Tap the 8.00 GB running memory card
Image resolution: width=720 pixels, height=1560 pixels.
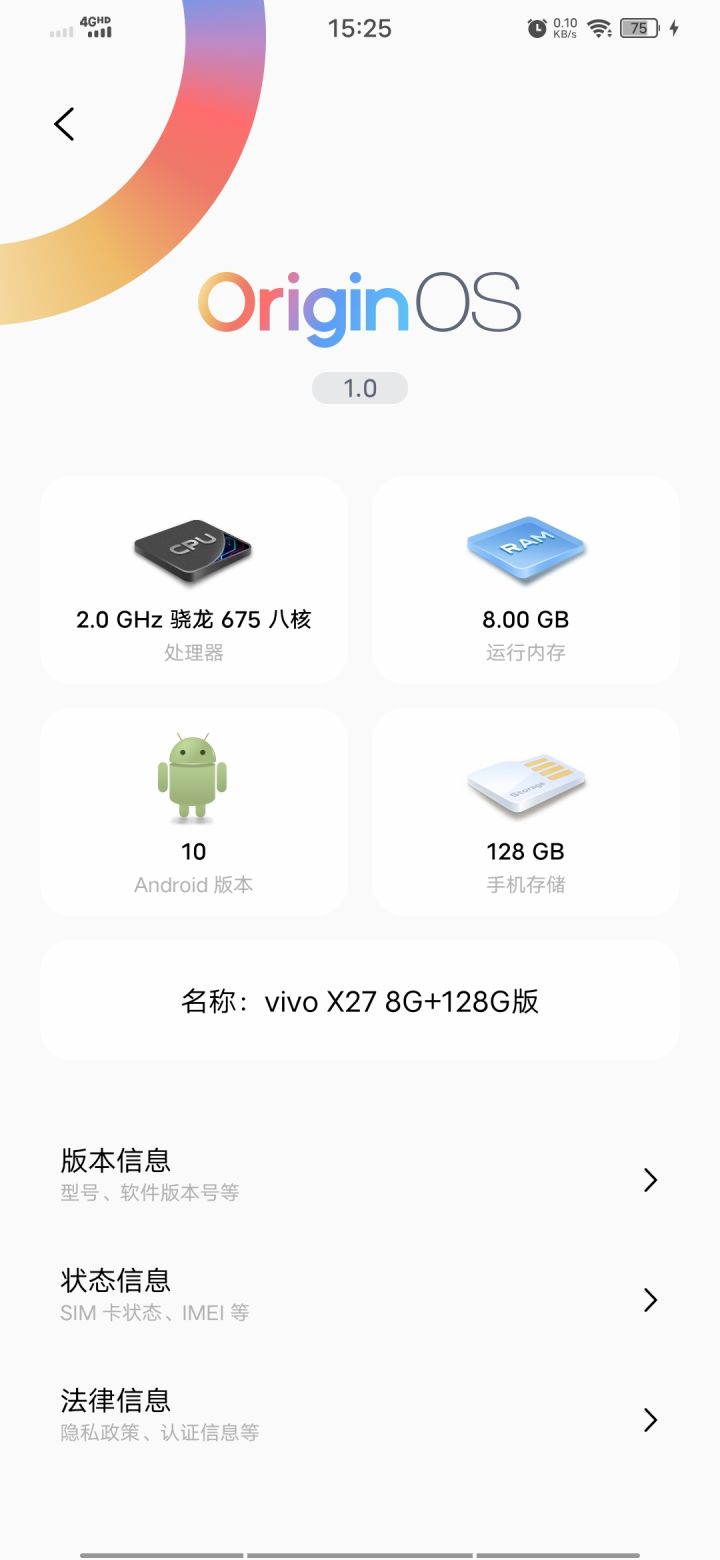(524, 580)
